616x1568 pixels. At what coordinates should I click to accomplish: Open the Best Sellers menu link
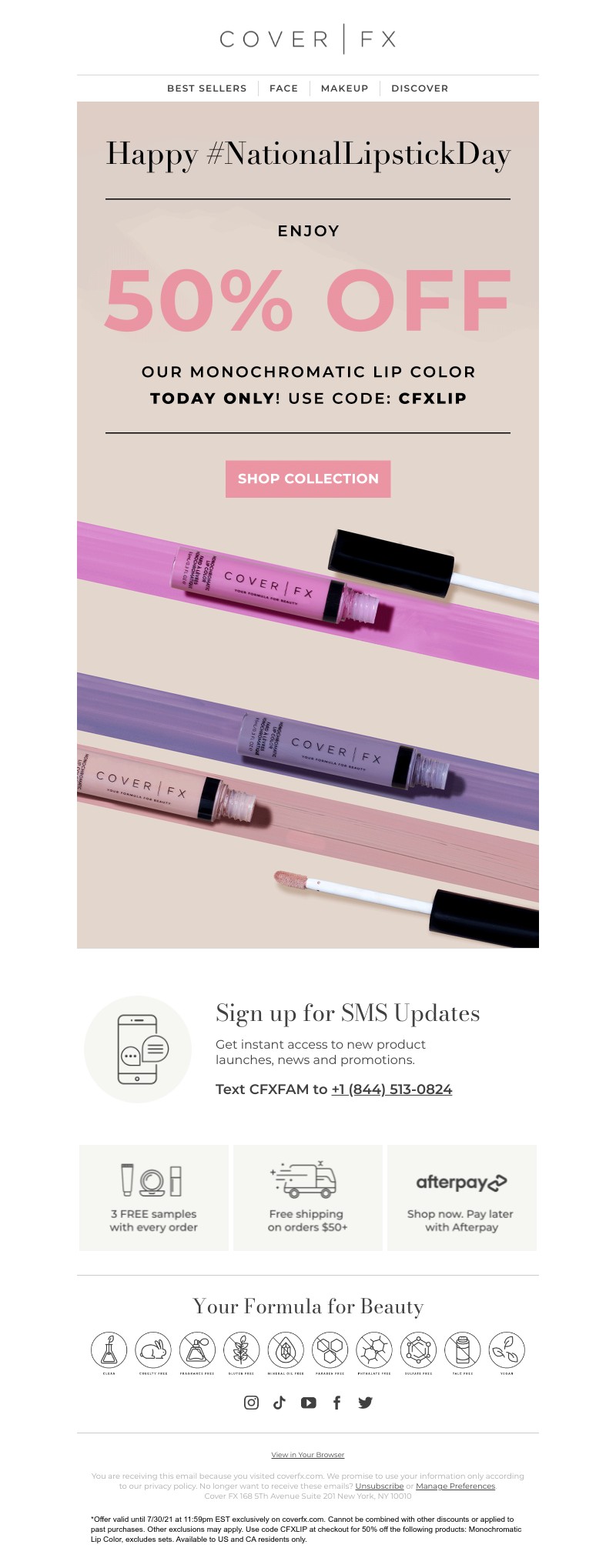(x=206, y=88)
